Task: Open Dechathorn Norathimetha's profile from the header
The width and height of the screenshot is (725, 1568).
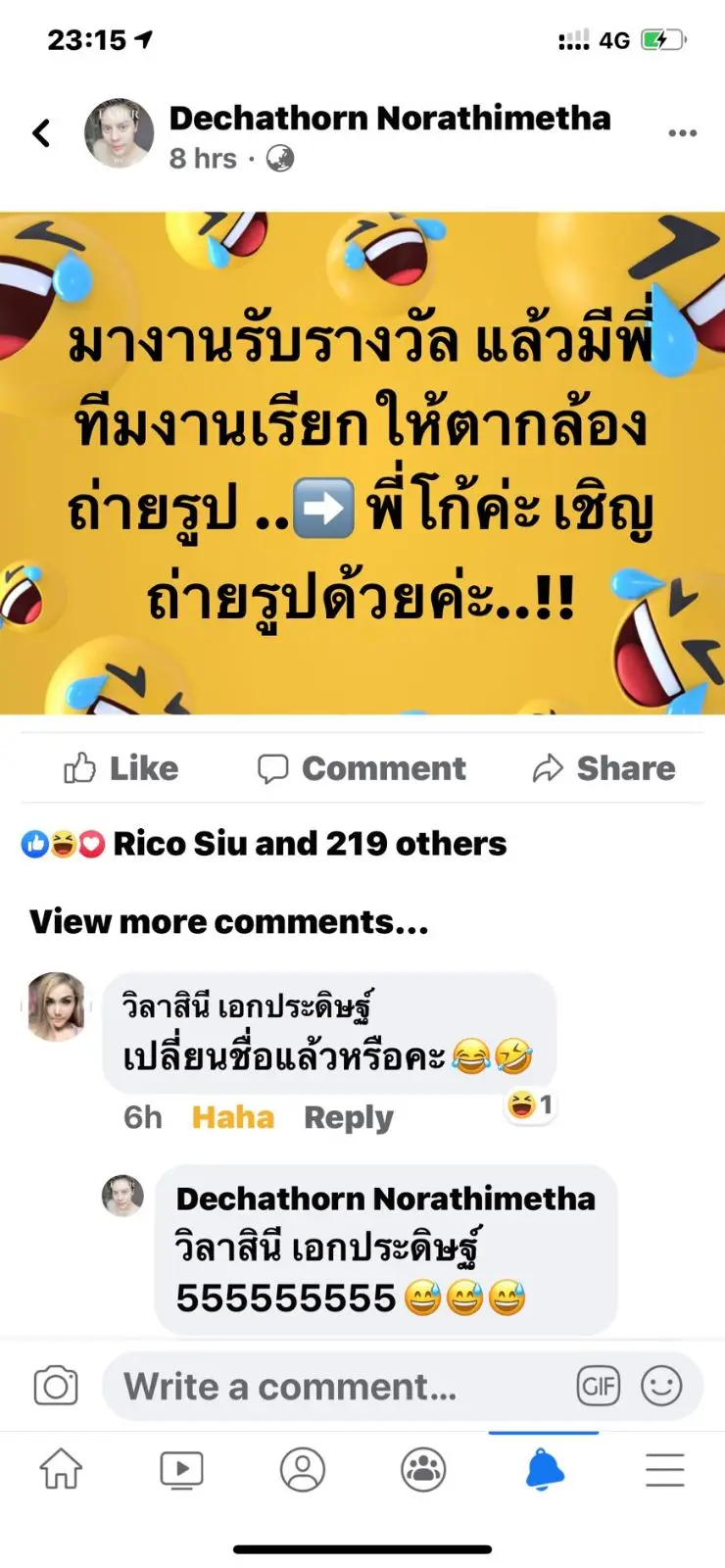Action: pyautogui.click(x=389, y=119)
